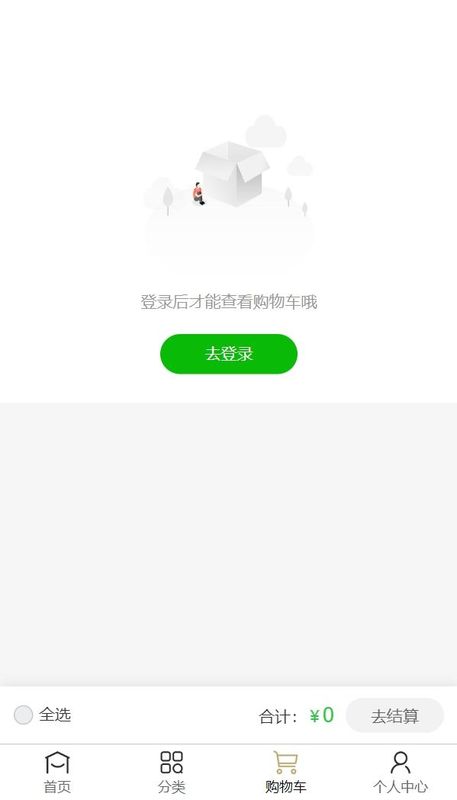Open the 分类 tab
Viewport: 457px width, 800px height.
(171, 772)
